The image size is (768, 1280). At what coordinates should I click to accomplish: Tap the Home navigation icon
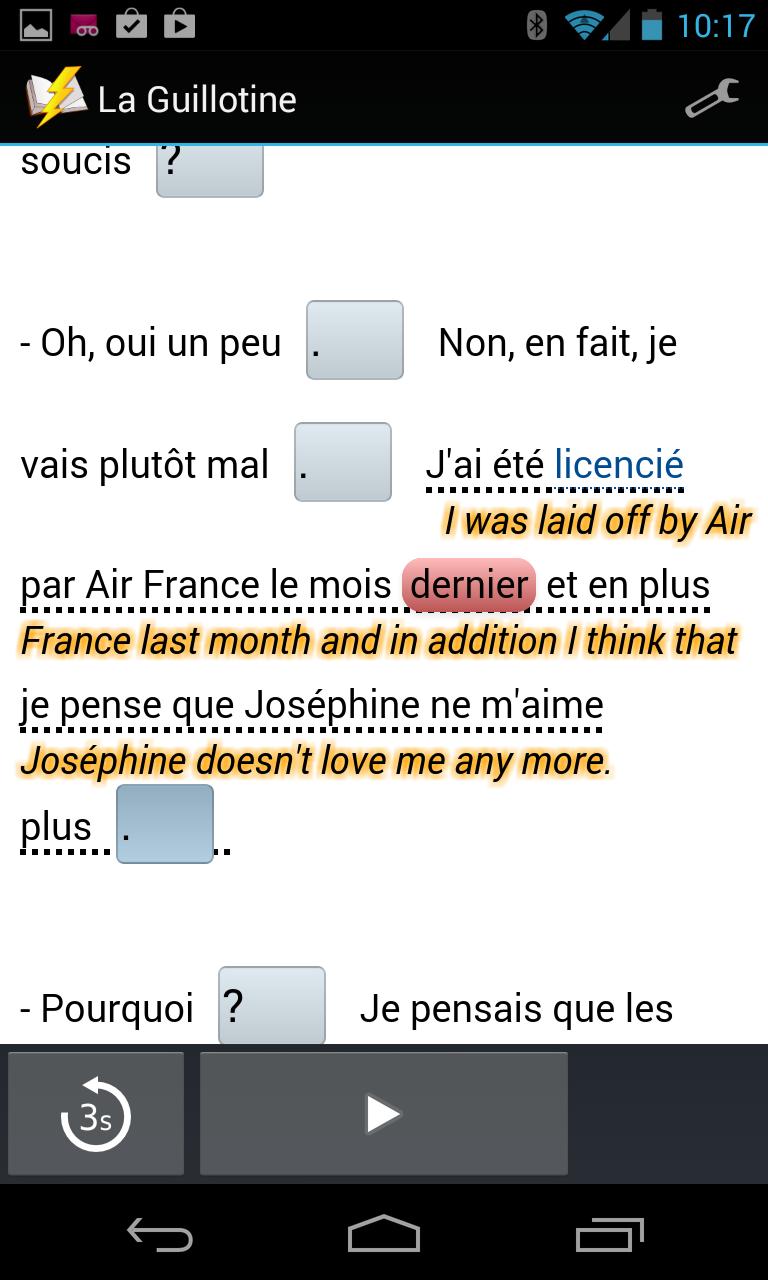click(383, 1235)
